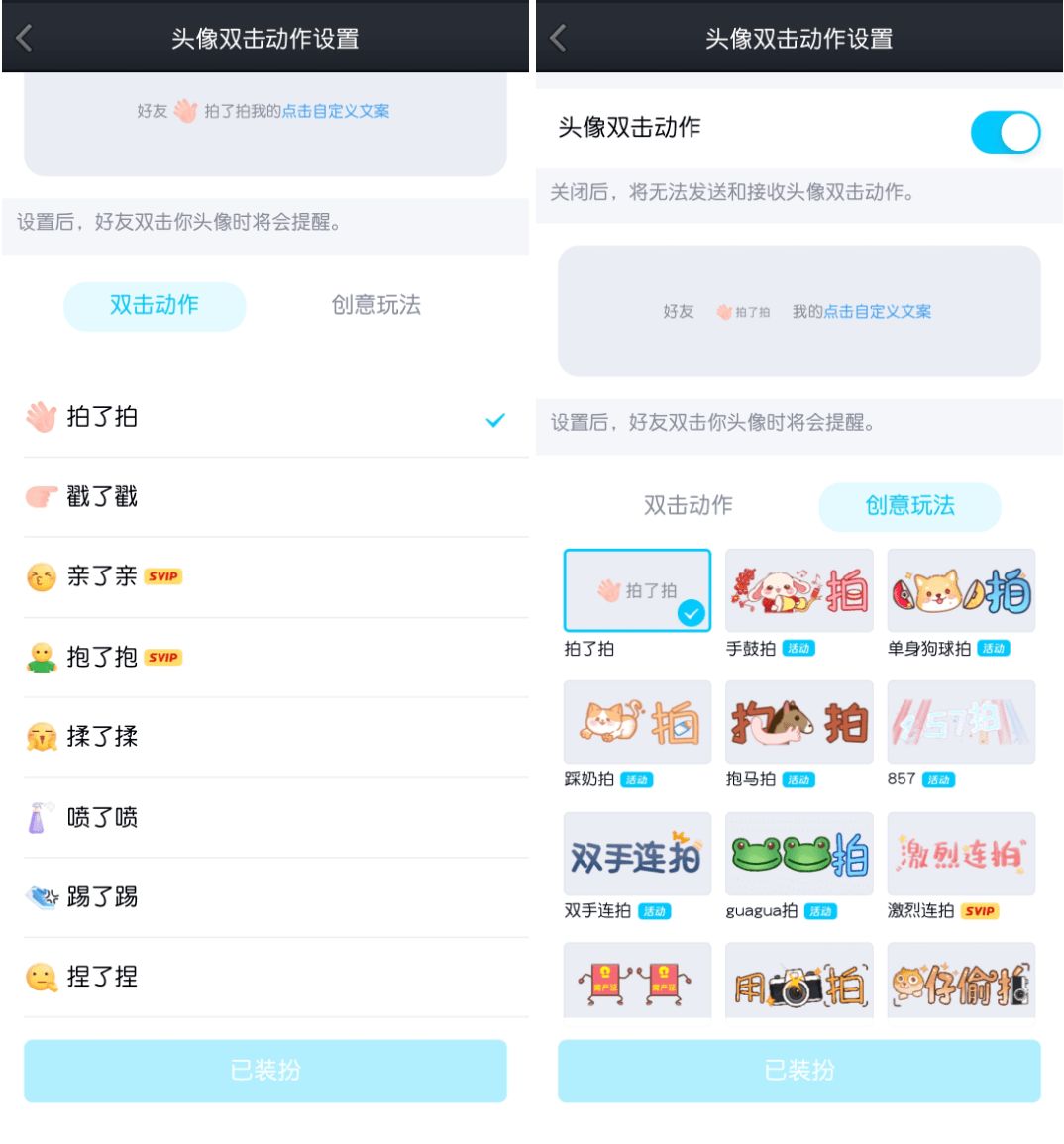Toggle the 头像双击动作 switch
The image size is (1064, 1144).
click(1005, 132)
